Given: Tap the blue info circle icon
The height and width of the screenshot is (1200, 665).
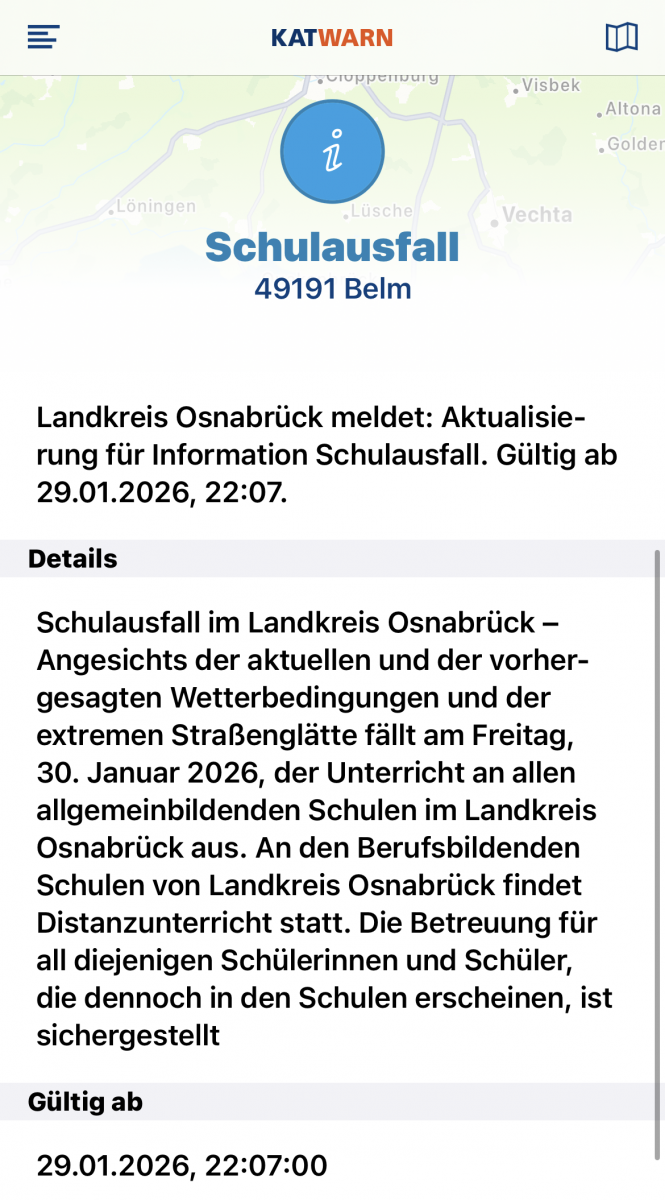Looking at the screenshot, I should (x=332, y=151).
